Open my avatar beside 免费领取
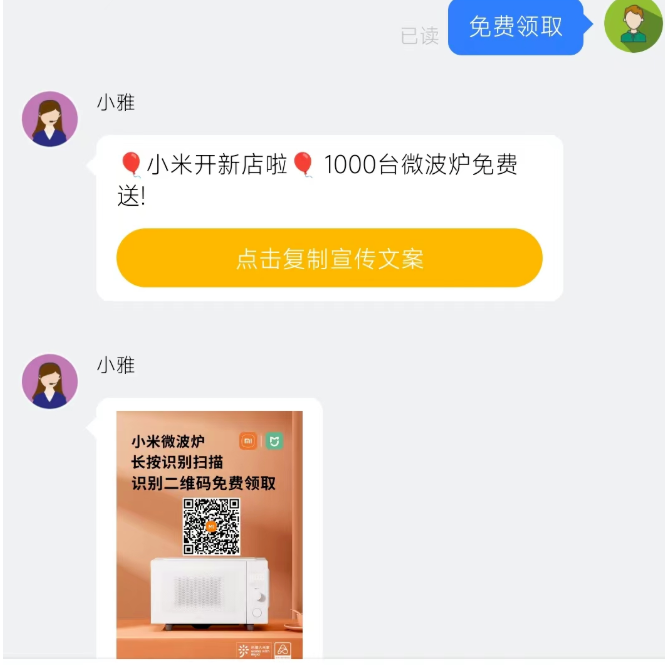The height and width of the screenshot is (665, 665). pos(633,23)
